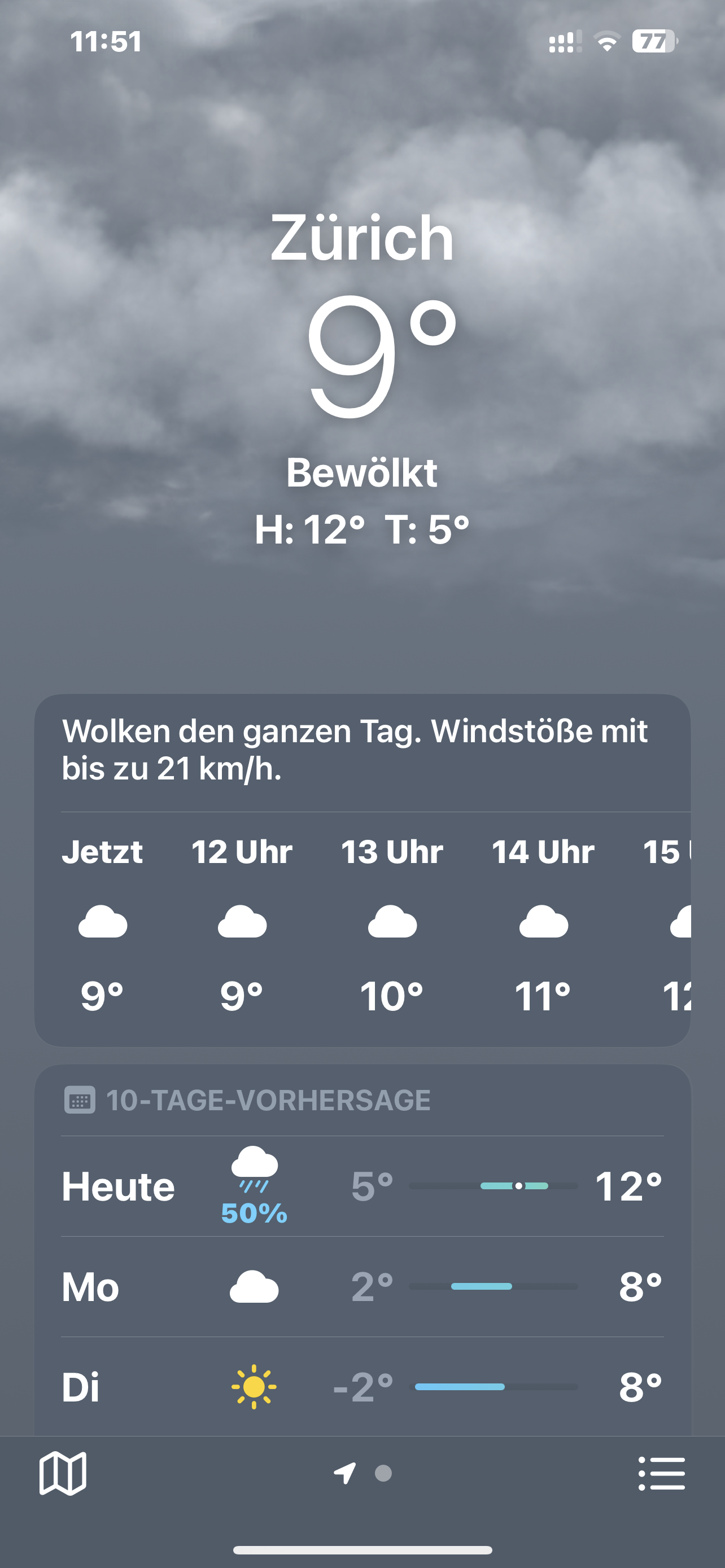725x1568 pixels.
Task: Open Monday's forecast row (Mo)
Action: pyautogui.click(x=362, y=1286)
